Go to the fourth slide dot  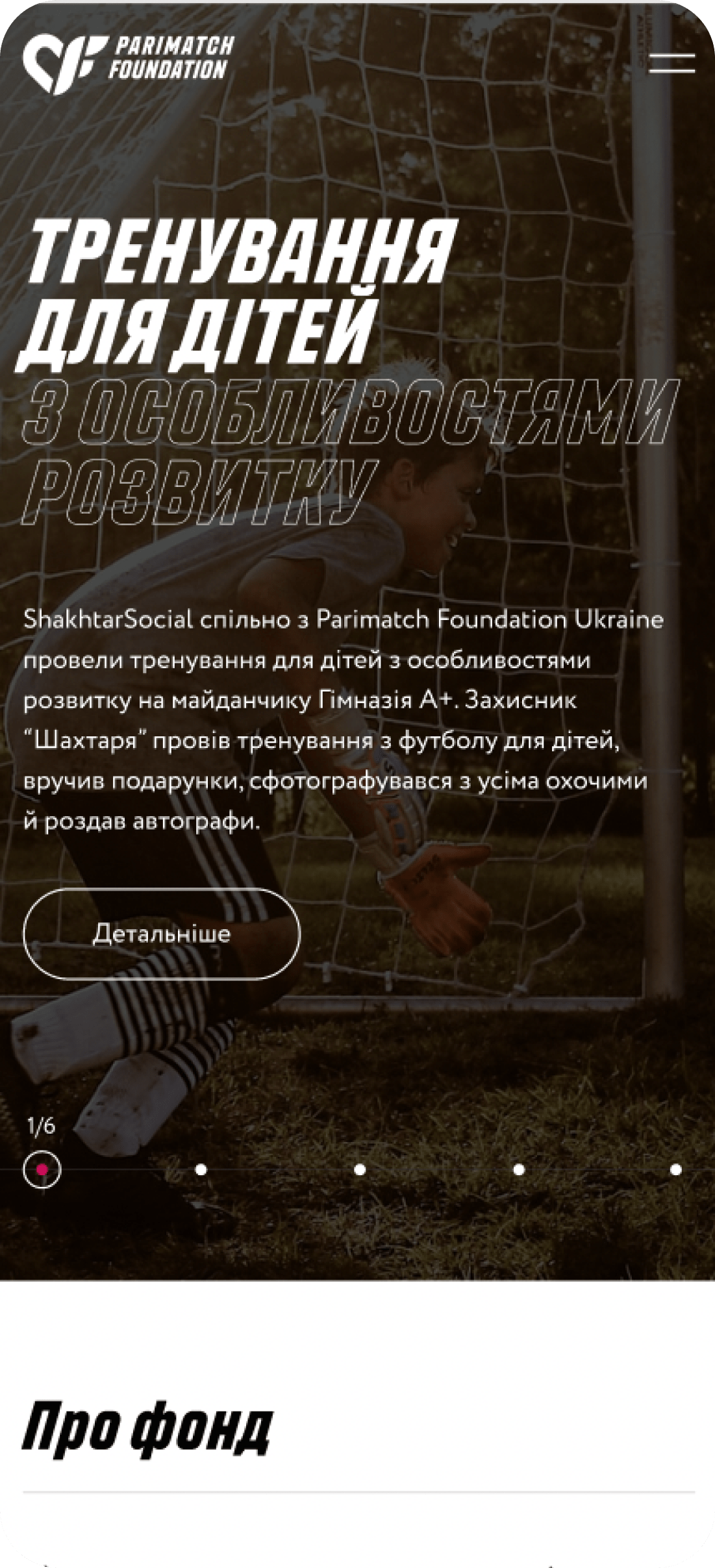click(x=518, y=1170)
